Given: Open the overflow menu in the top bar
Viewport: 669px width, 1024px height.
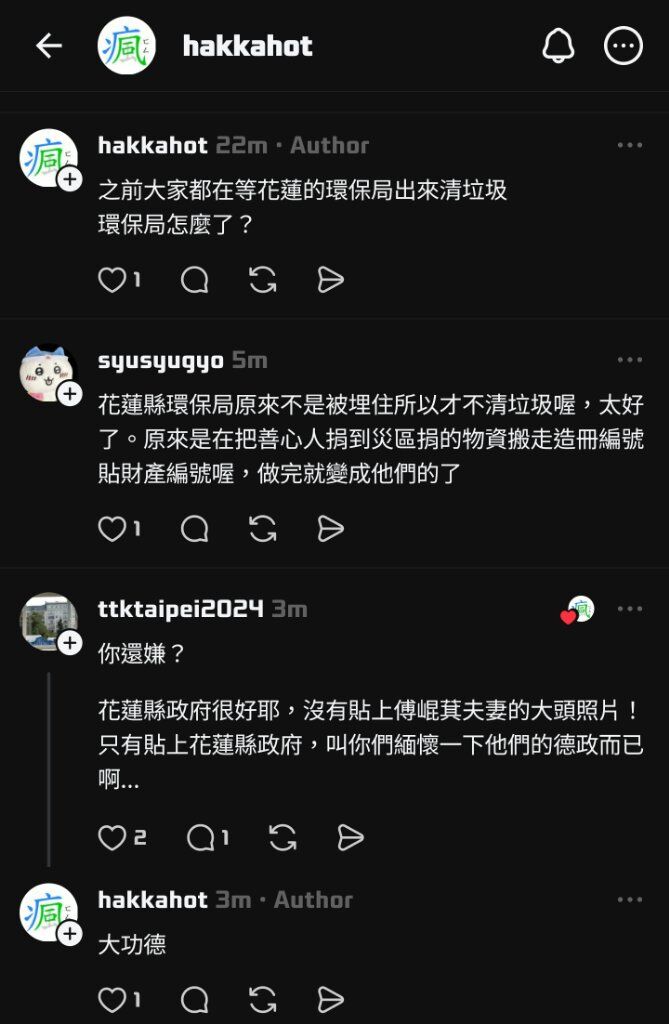Looking at the screenshot, I should tap(623, 46).
